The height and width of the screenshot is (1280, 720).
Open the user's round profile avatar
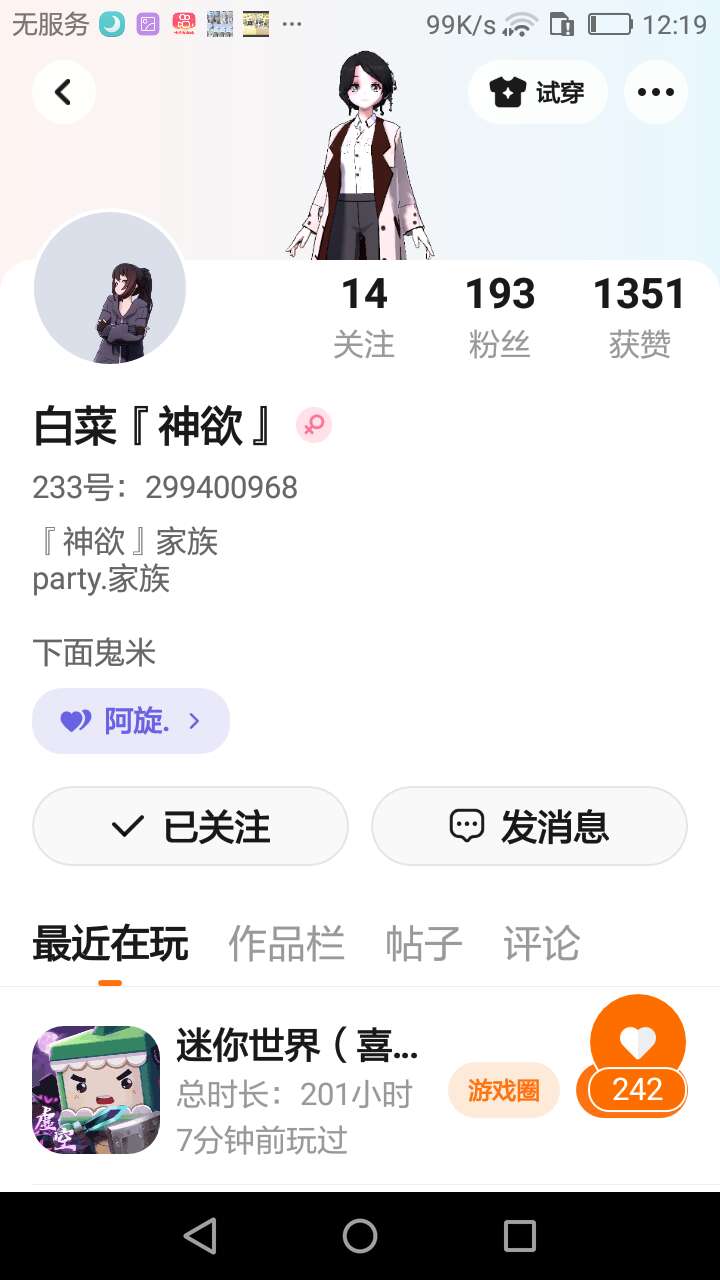point(110,288)
